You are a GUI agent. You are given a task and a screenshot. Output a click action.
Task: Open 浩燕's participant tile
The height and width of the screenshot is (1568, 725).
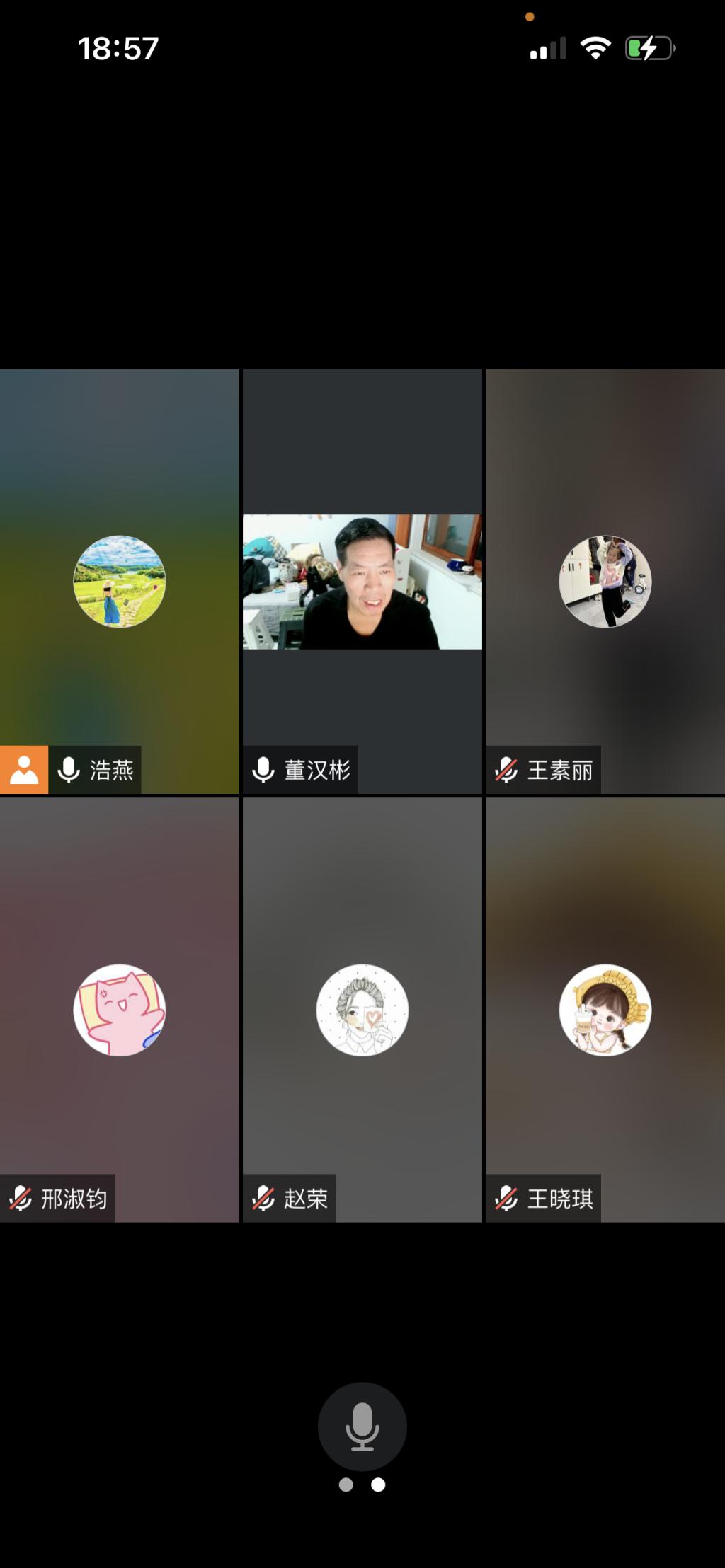119,581
